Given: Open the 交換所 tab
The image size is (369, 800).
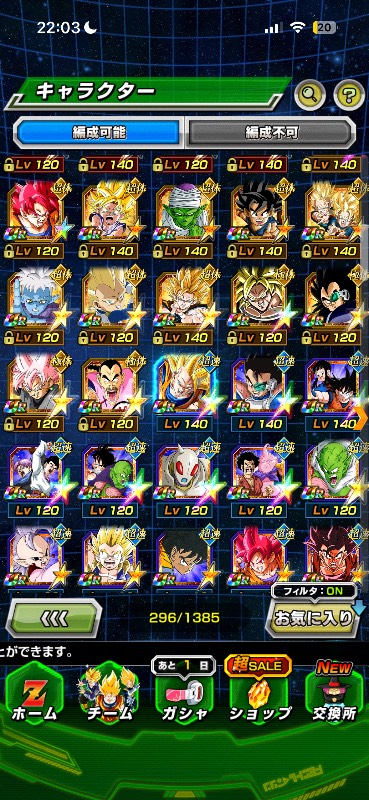Looking at the screenshot, I should click(x=335, y=696).
